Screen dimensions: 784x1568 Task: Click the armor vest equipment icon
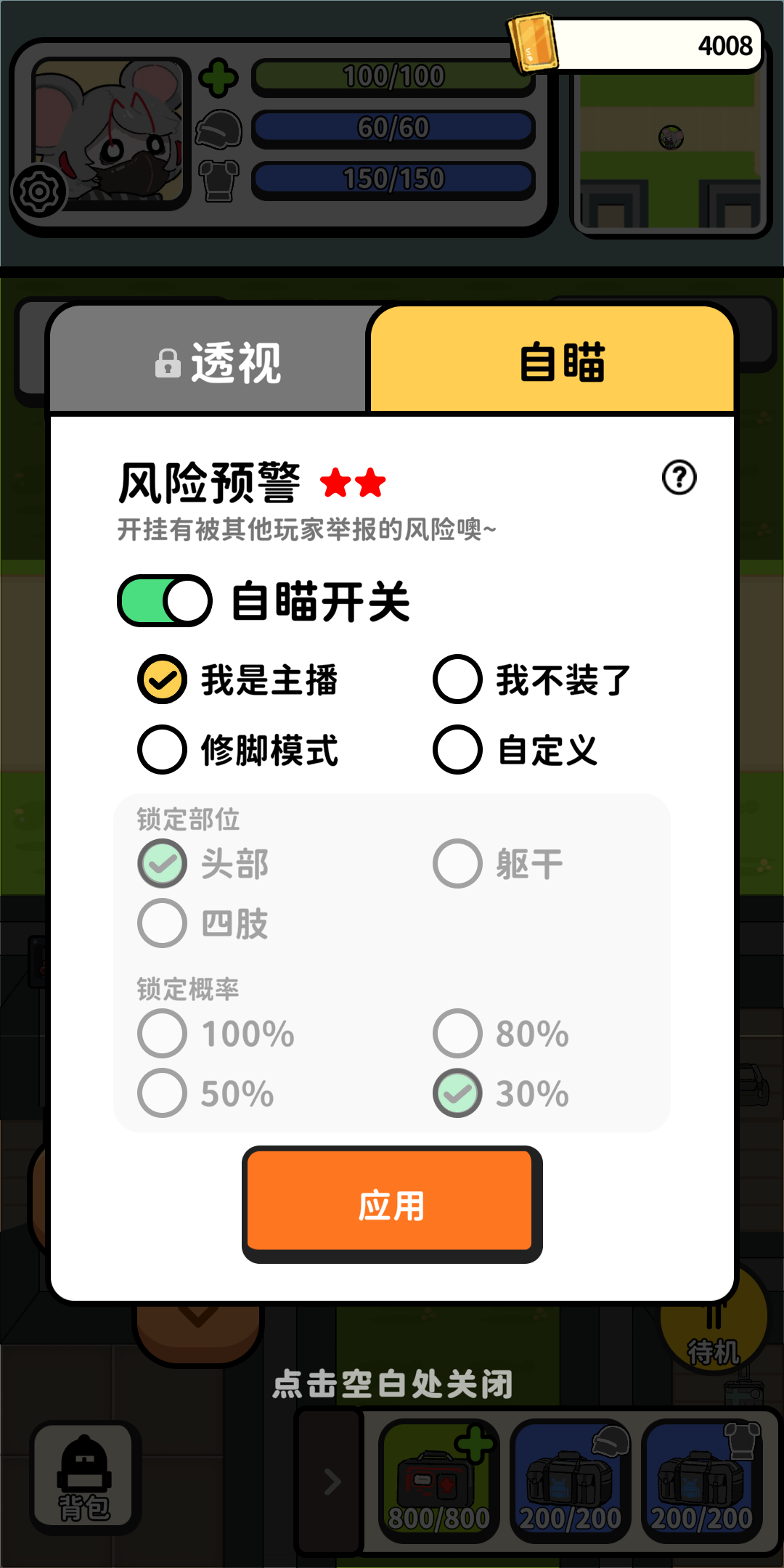218,183
